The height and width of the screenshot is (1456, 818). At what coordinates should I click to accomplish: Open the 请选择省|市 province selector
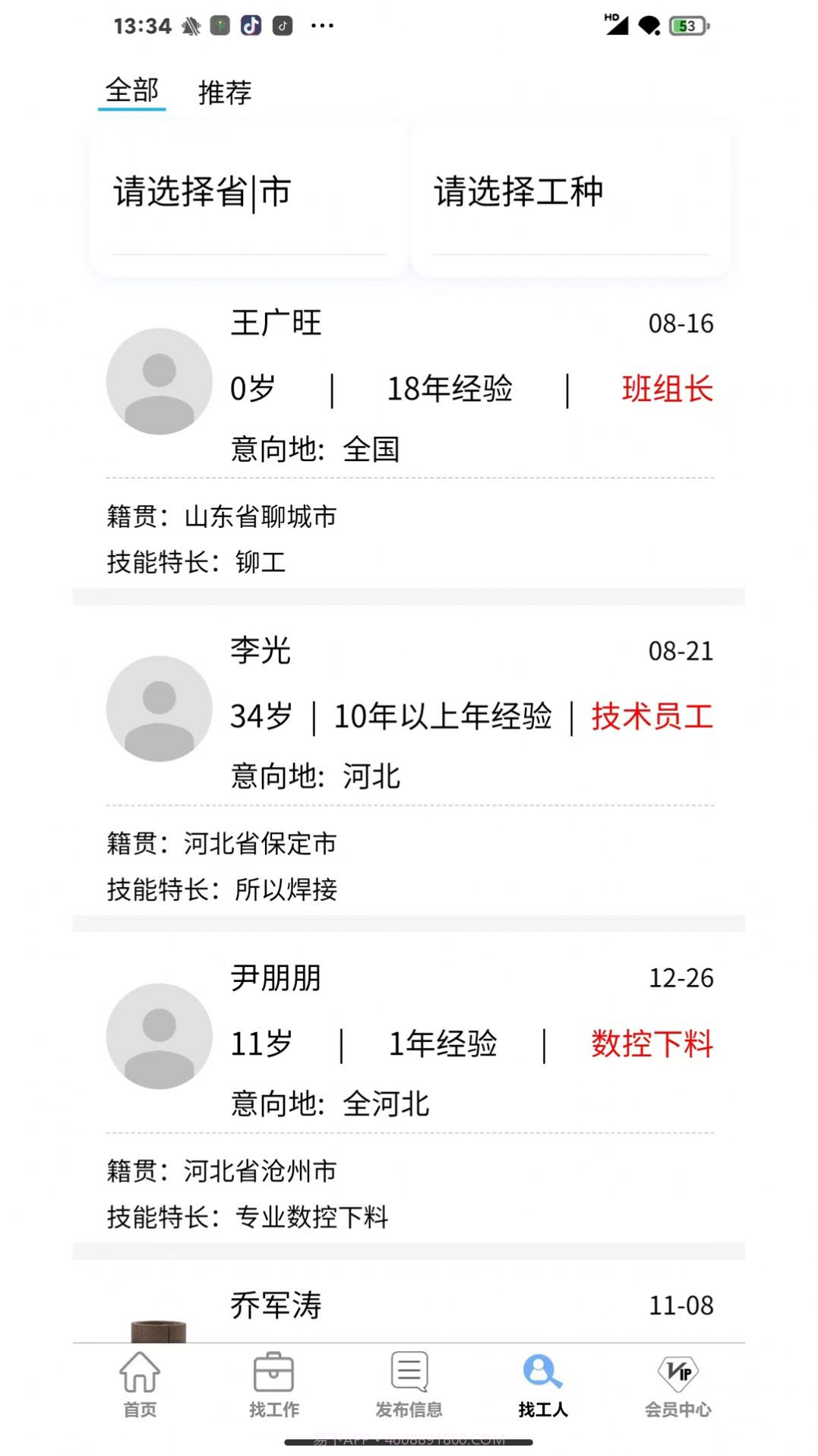pos(247,193)
